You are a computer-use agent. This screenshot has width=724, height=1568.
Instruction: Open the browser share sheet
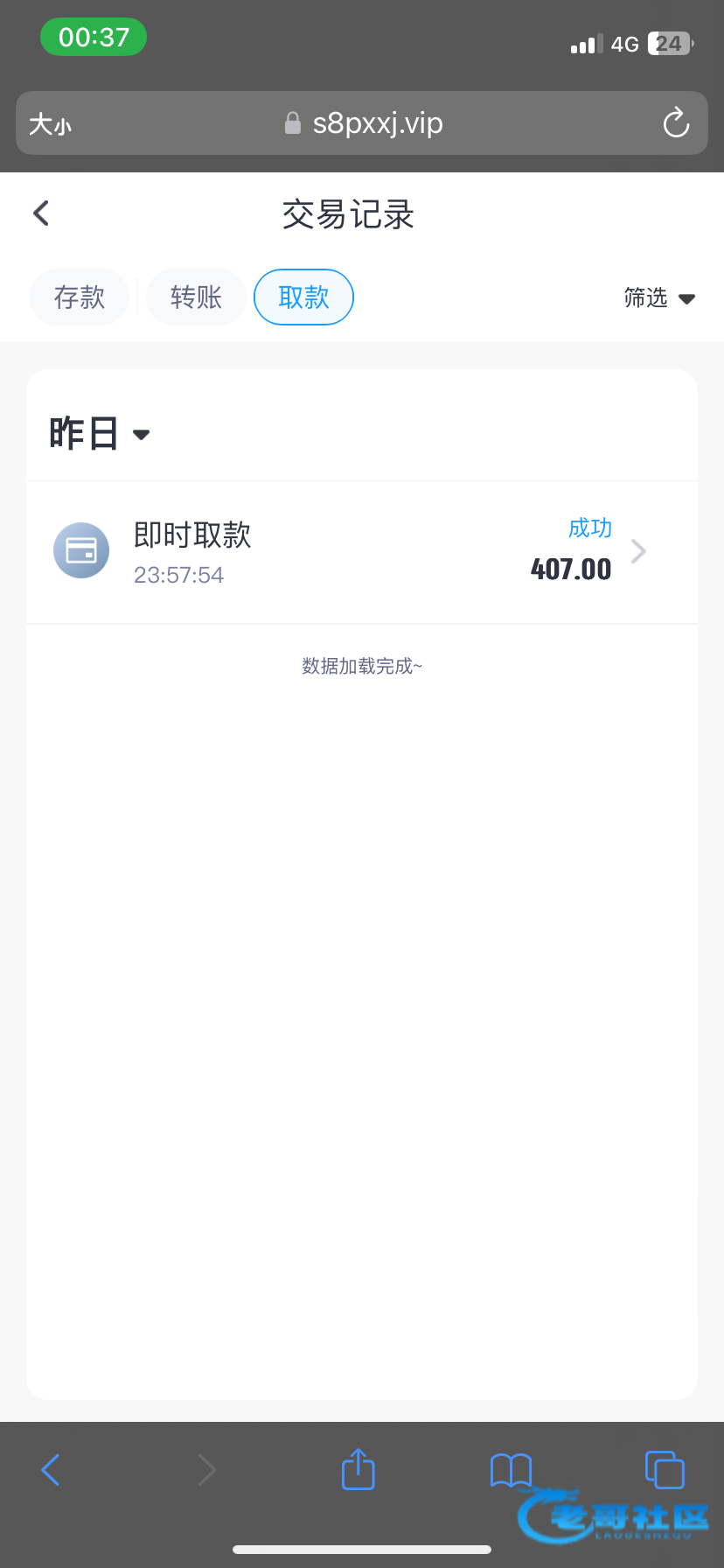point(358,1470)
